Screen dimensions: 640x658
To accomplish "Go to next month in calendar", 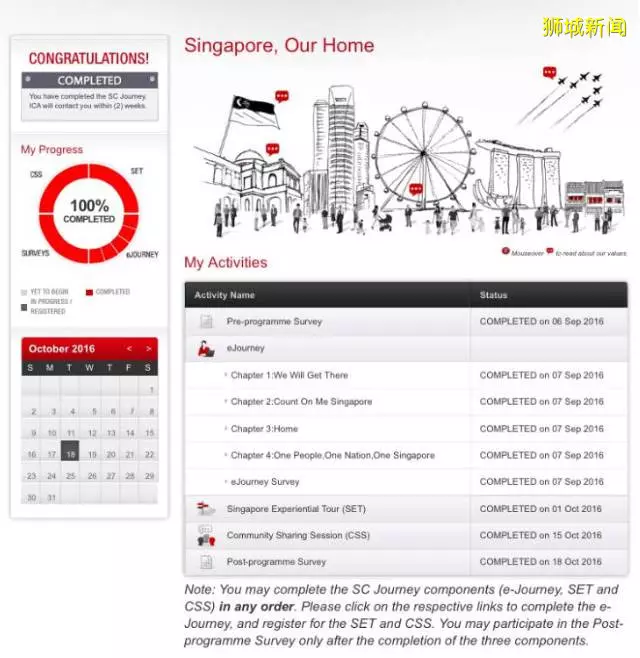I will pyautogui.click(x=148, y=349).
